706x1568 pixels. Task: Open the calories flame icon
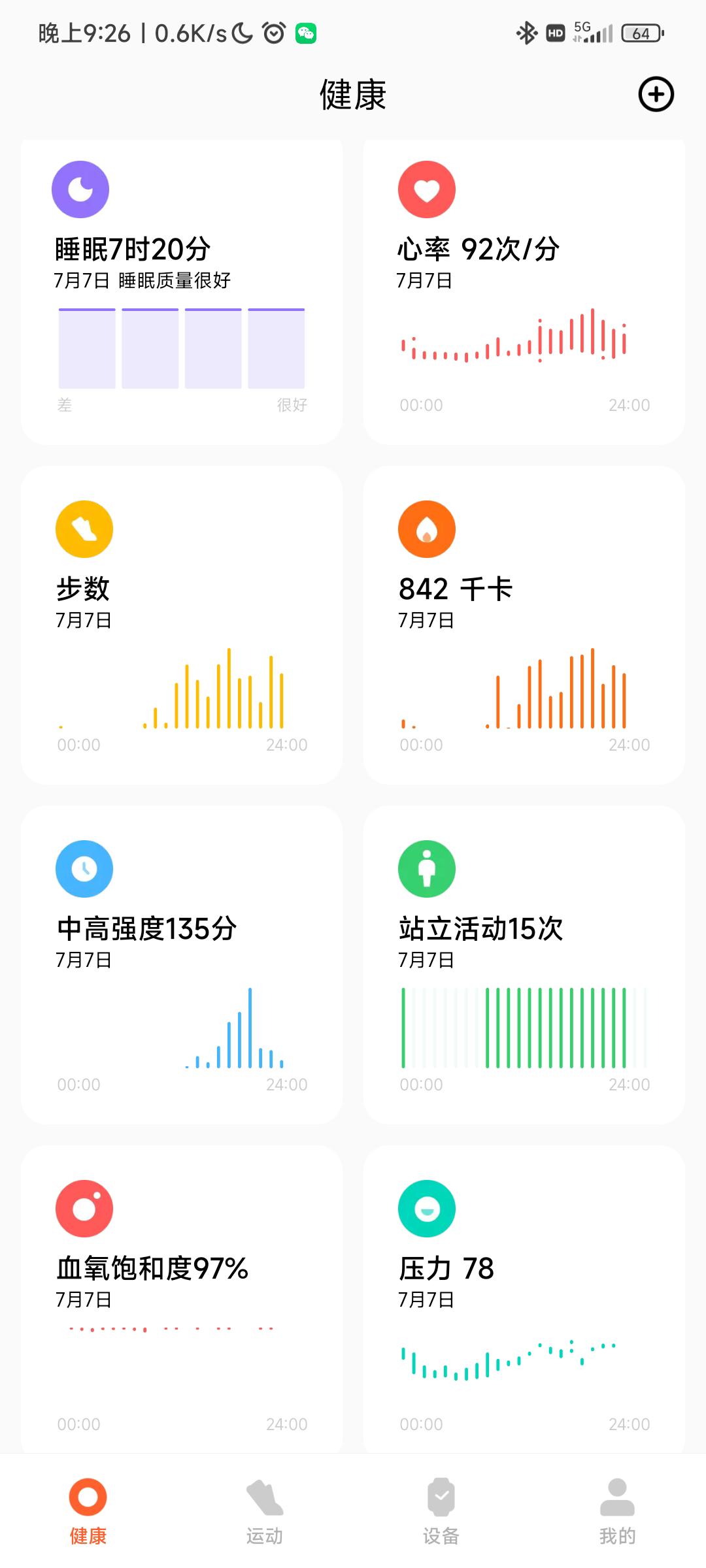point(426,529)
